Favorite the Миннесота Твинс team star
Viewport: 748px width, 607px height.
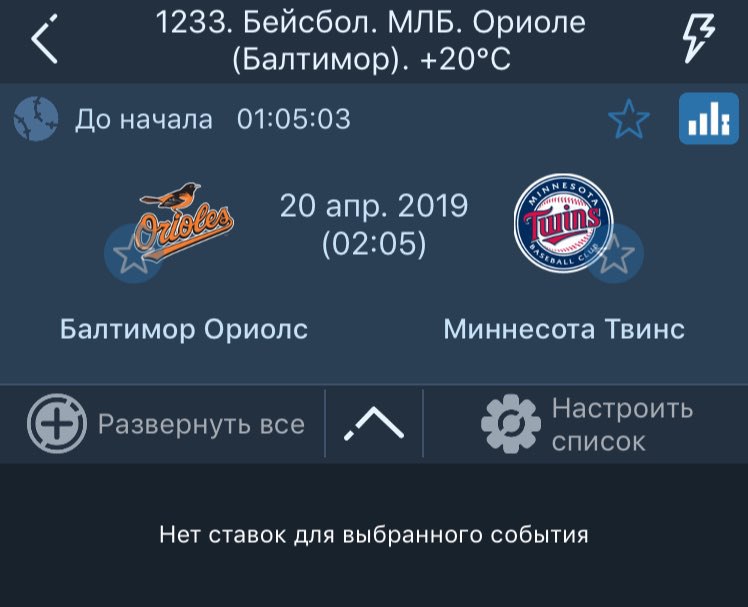[x=615, y=255]
